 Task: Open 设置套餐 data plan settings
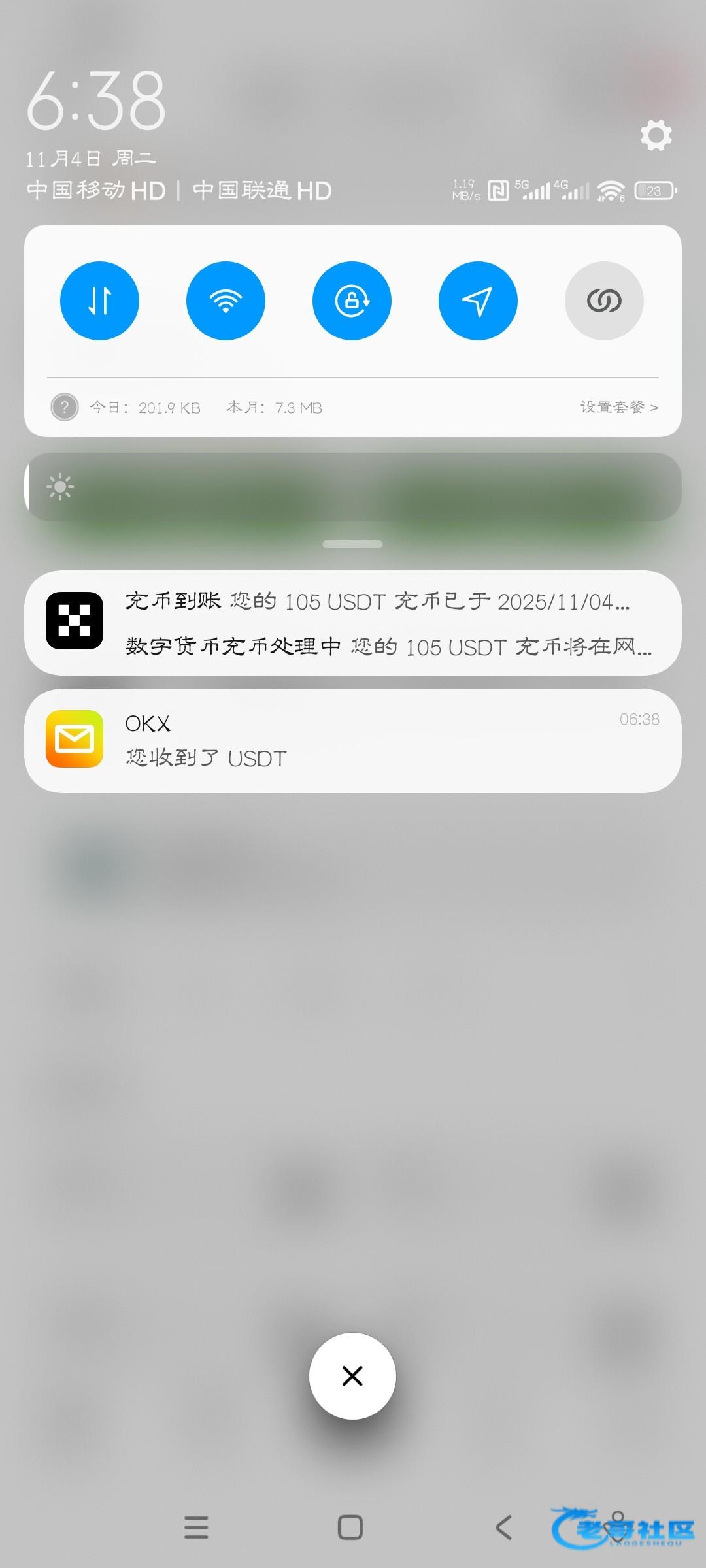(x=618, y=408)
